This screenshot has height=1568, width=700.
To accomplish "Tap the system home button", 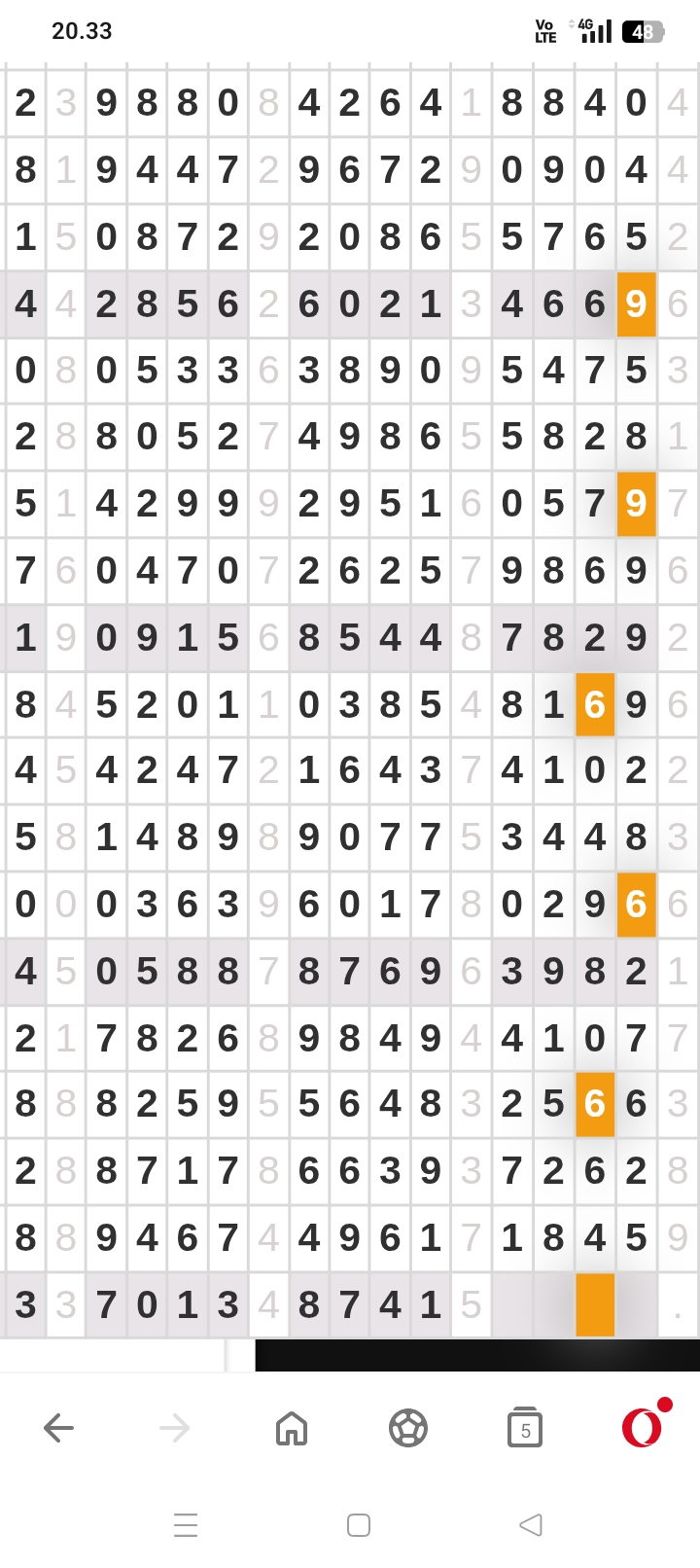I will pos(359,1525).
